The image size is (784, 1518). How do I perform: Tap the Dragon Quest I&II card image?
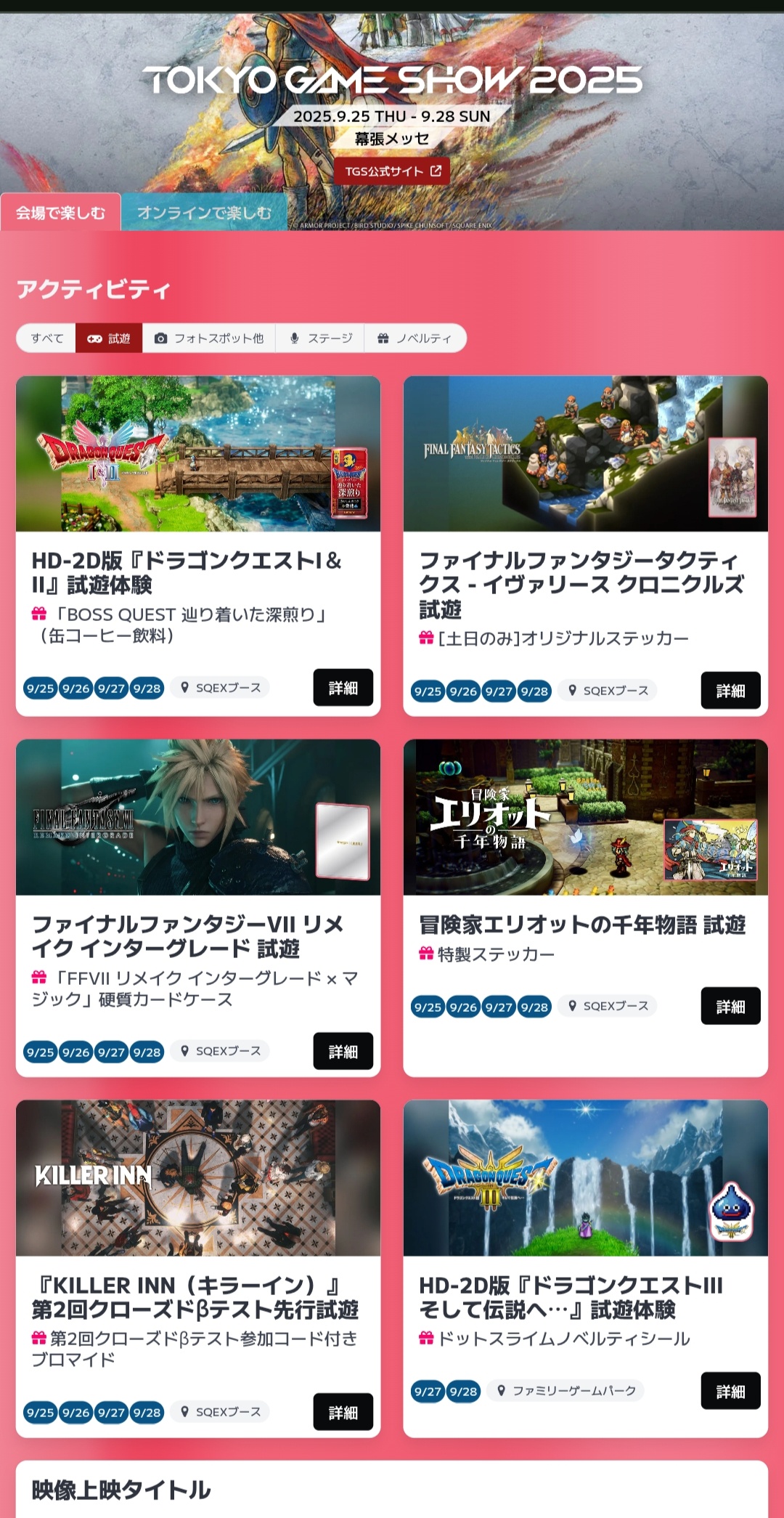coord(198,454)
